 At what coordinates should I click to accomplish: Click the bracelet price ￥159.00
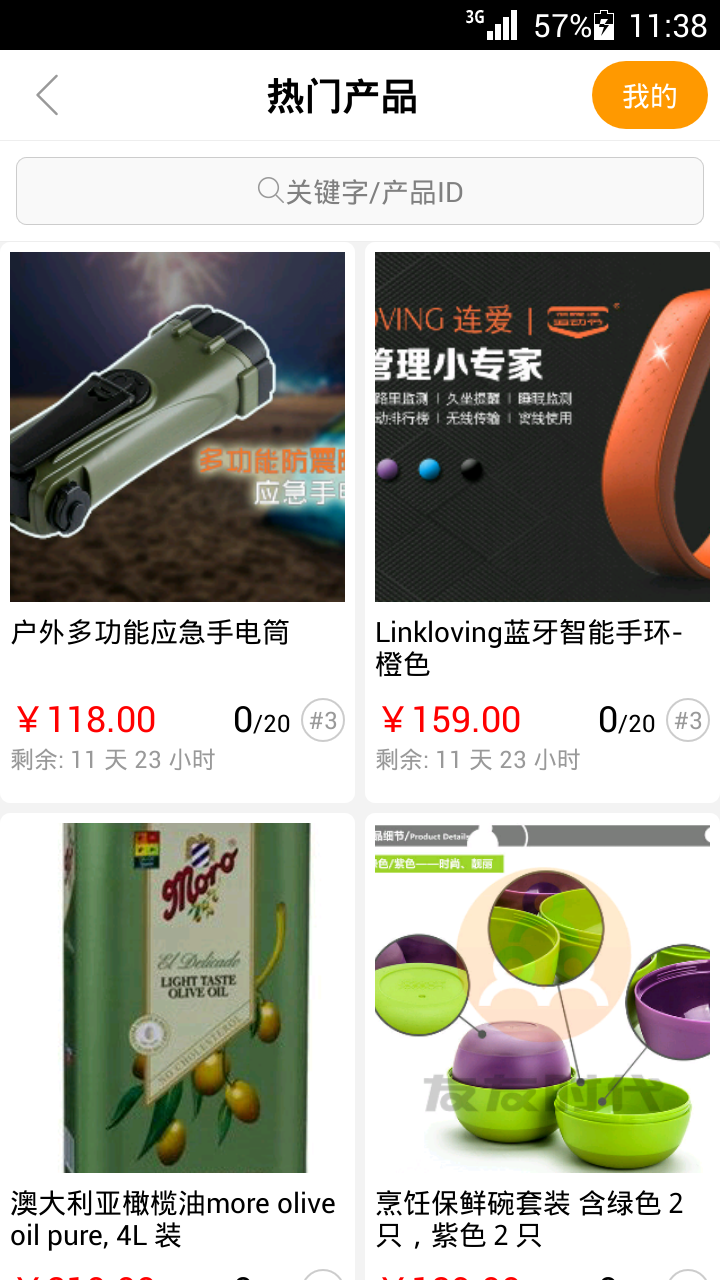point(446,719)
